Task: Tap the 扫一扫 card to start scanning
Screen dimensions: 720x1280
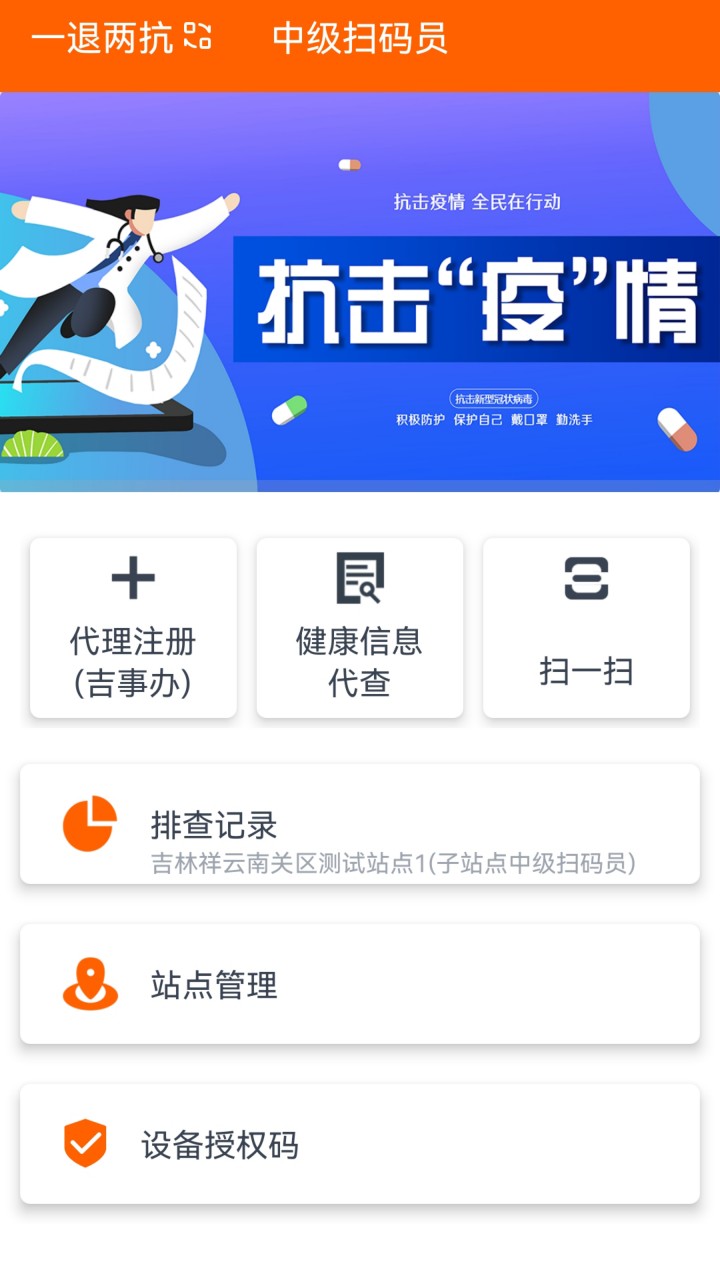Action: point(586,628)
